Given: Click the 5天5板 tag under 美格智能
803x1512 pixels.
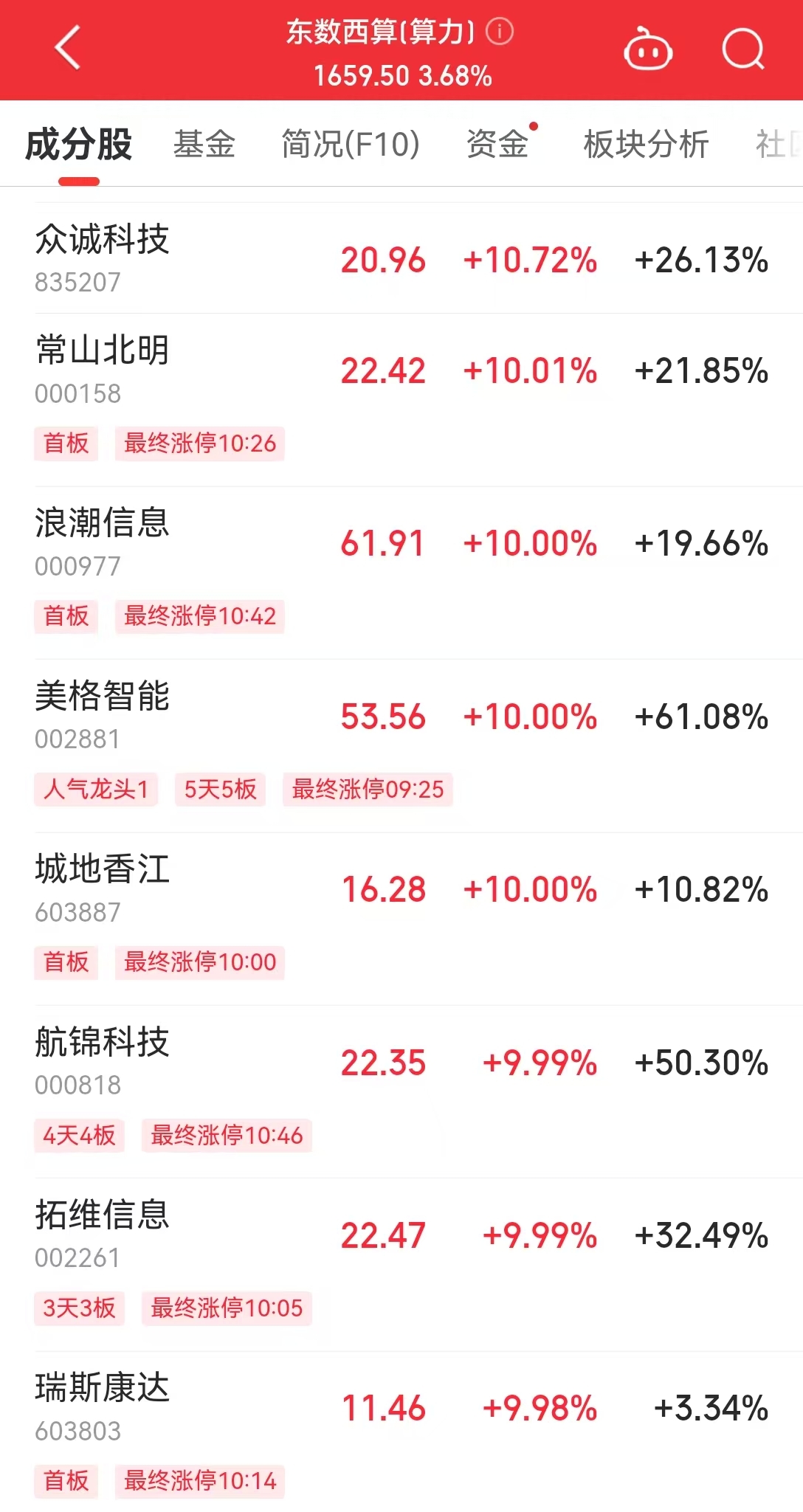Looking at the screenshot, I should click(x=221, y=790).
